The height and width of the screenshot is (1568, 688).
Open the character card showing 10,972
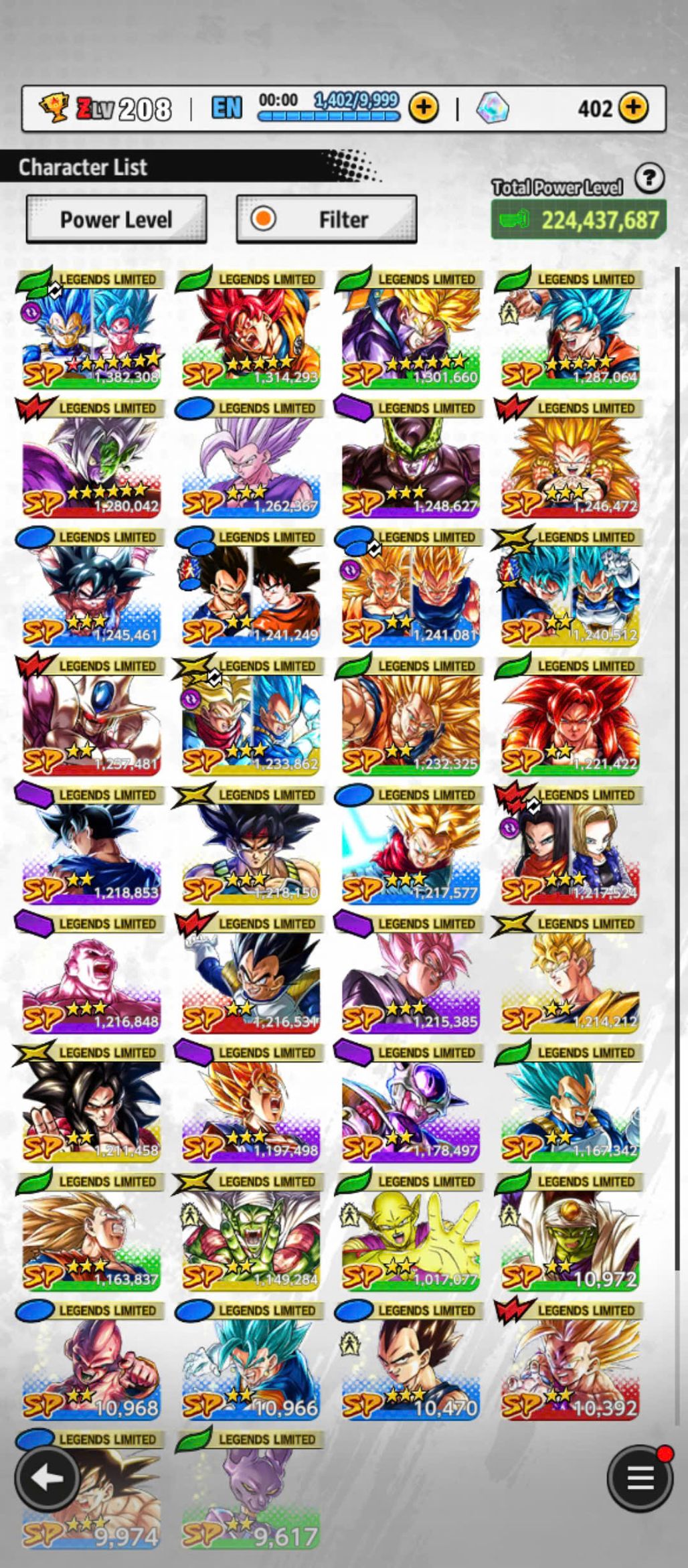pos(569,1231)
